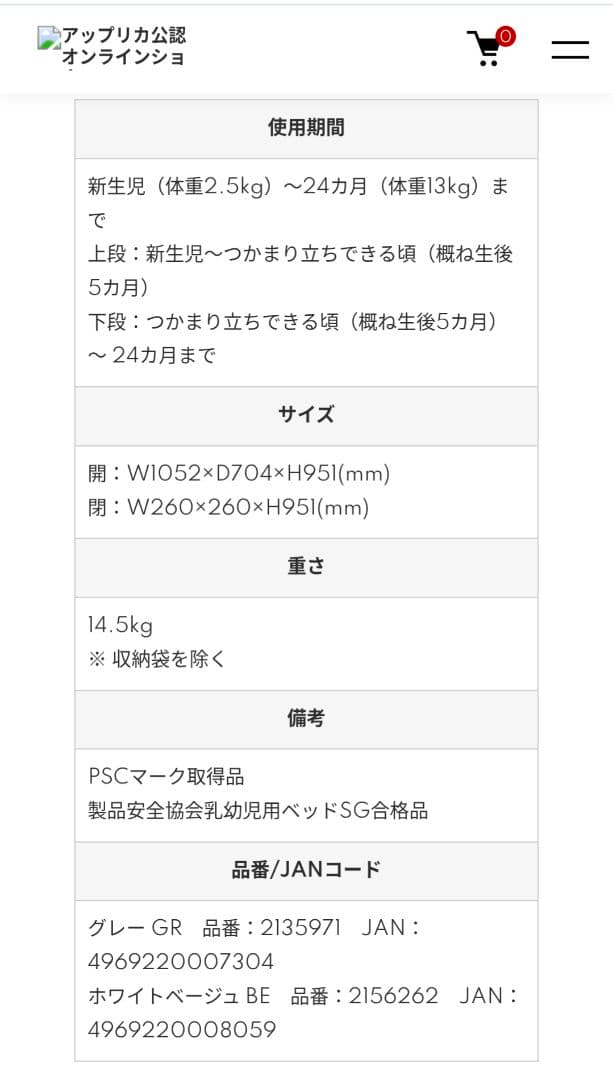This screenshot has width=613, height=1080.
Task: Tap the Aprica official online shop logo
Action: 112,46
